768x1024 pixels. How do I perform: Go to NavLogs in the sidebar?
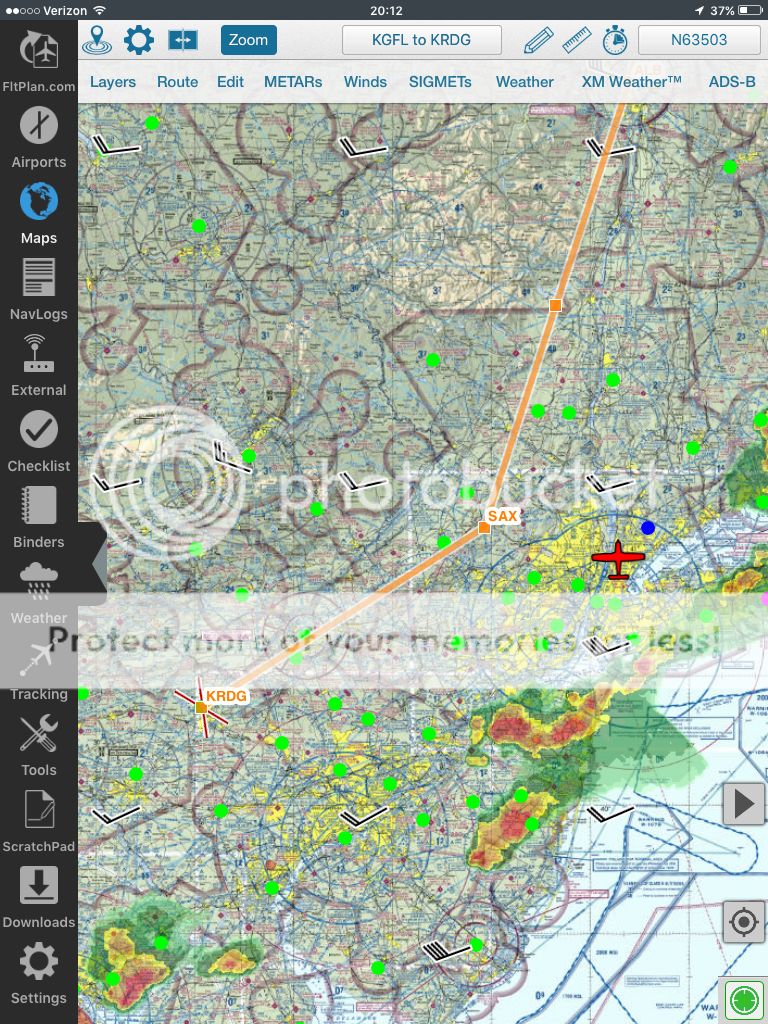(39, 290)
